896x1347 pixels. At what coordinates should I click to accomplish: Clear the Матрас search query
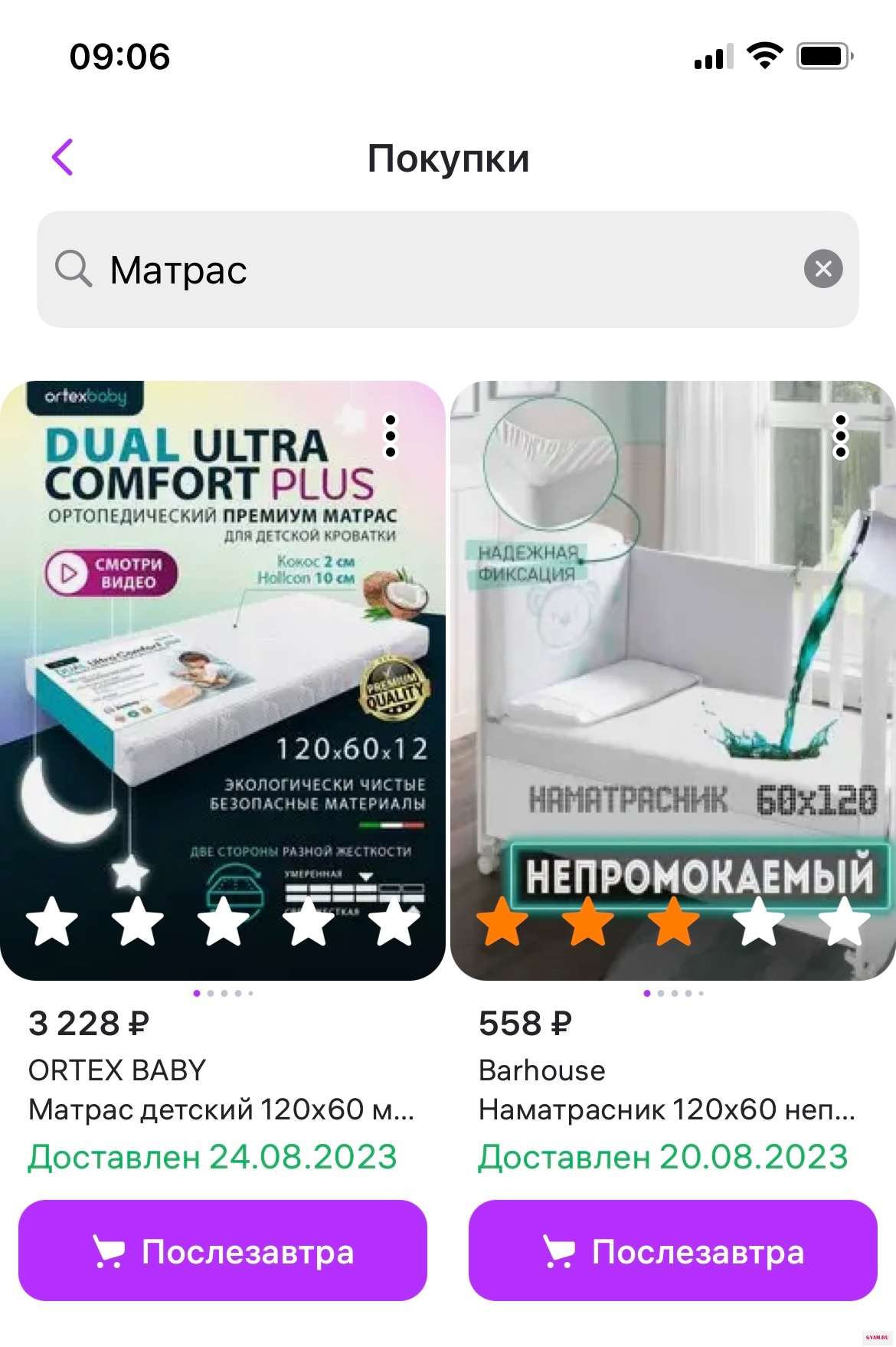coord(823,269)
